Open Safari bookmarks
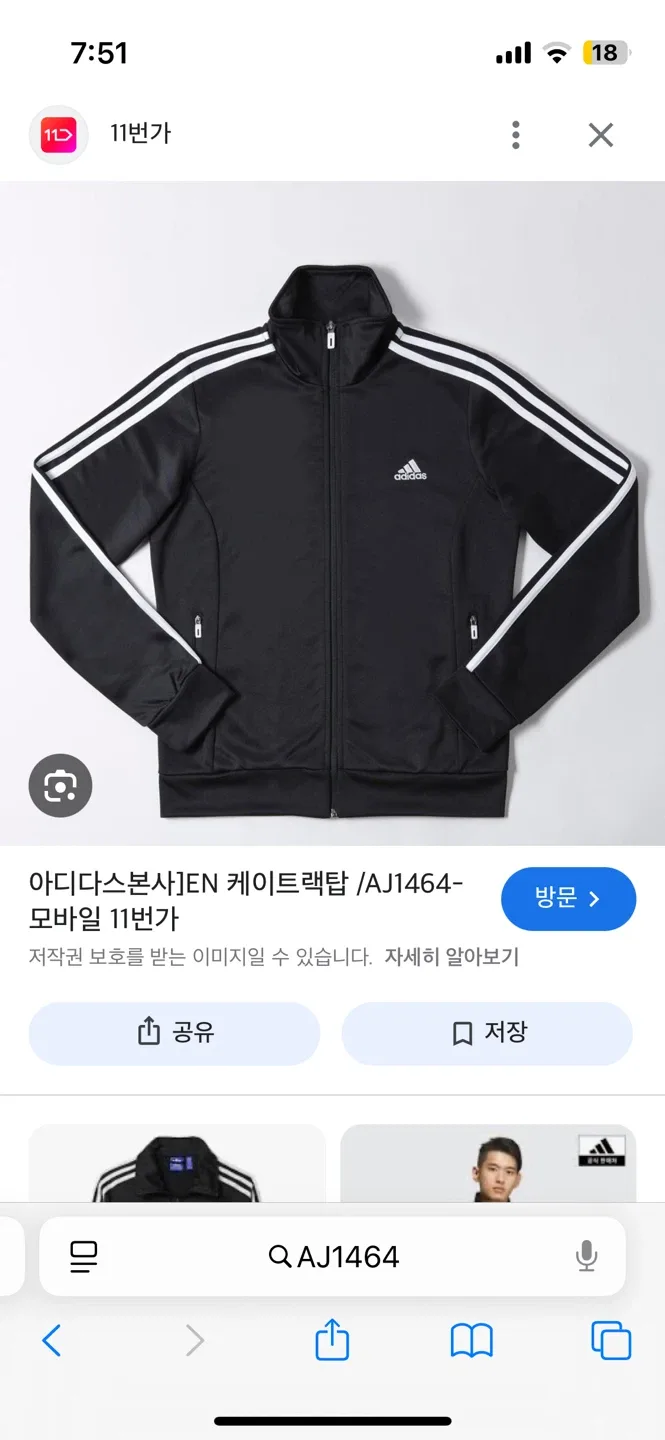The image size is (665, 1440). pos(472,1340)
